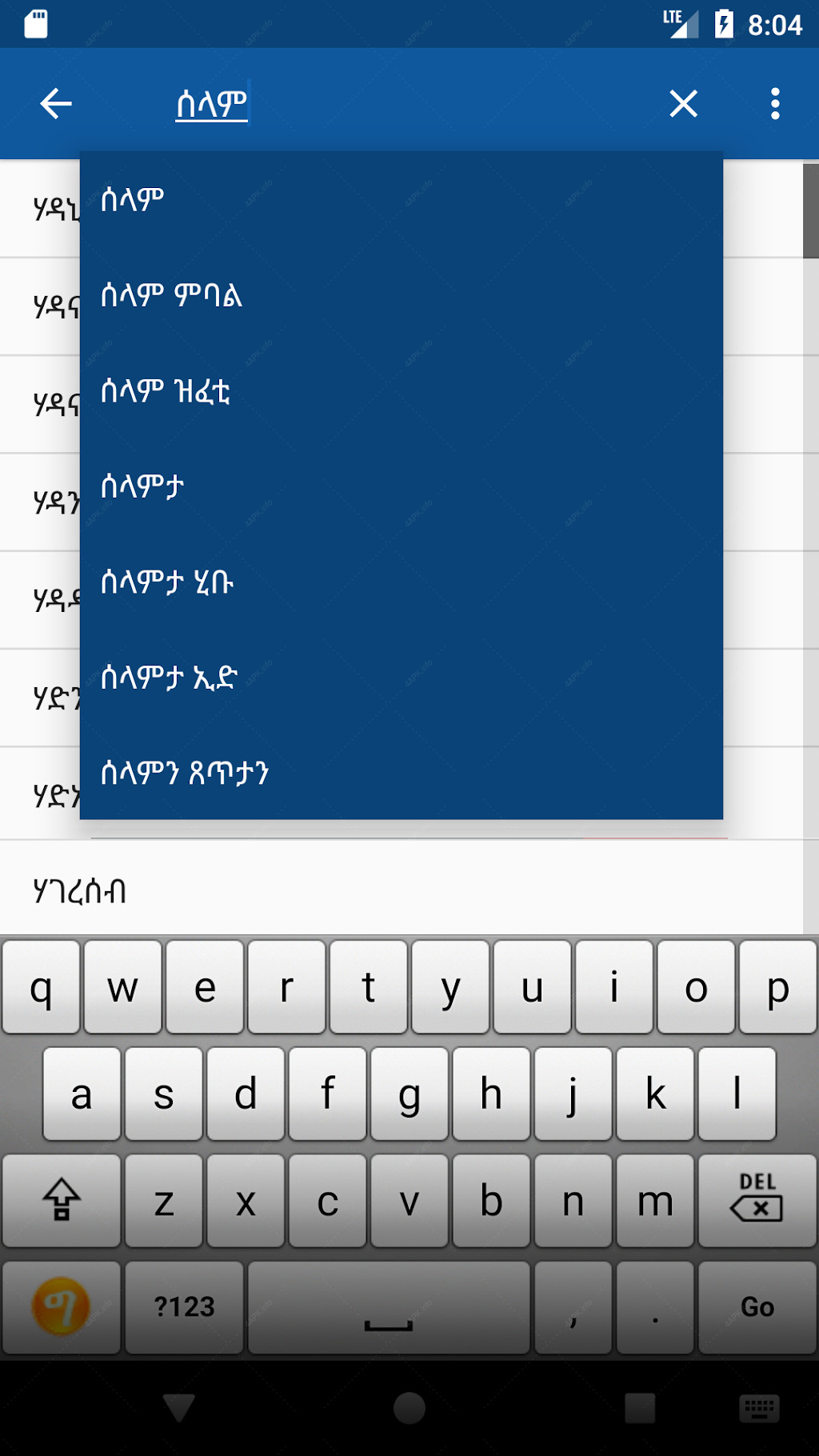Select the suggestion ሰላም
This screenshot has height=1456, width=819.
[x=402, y=199]
